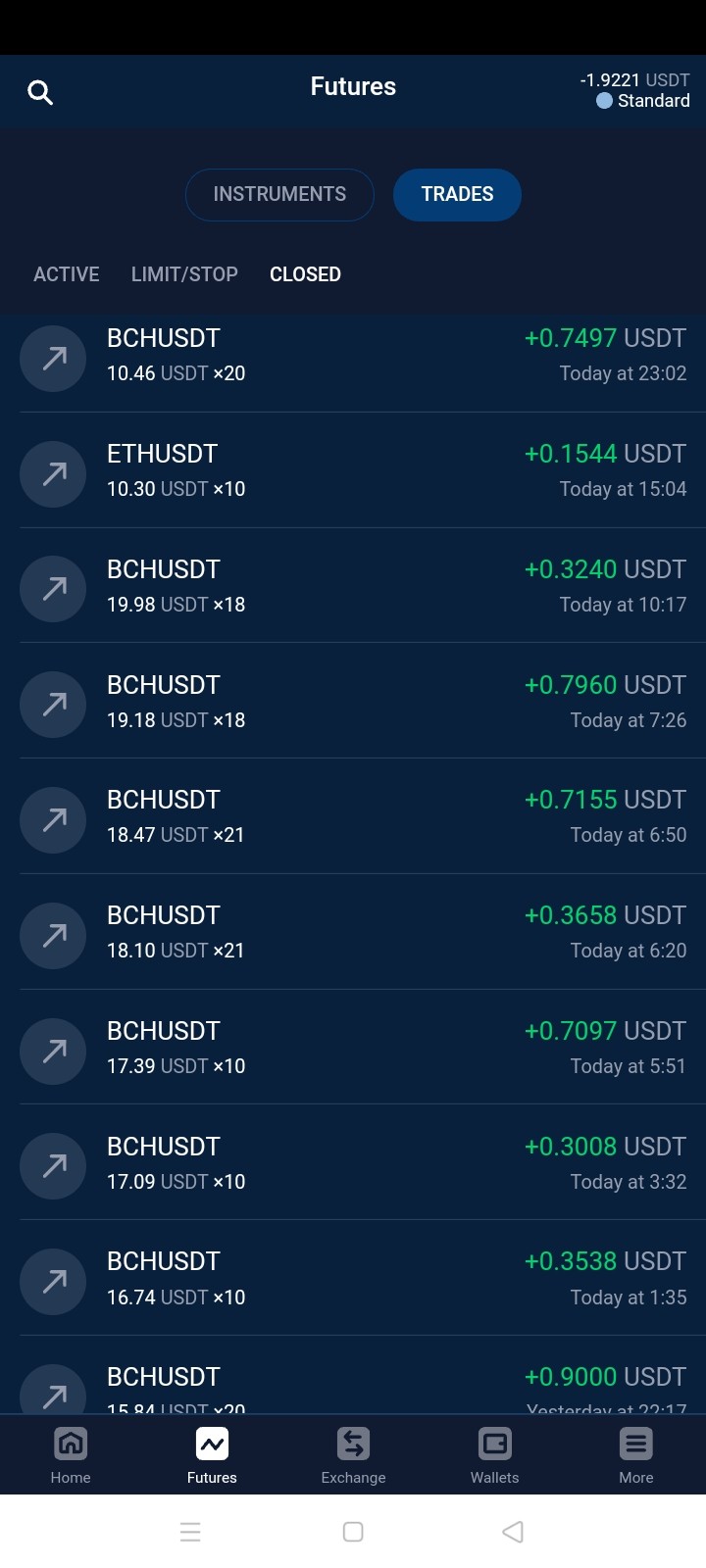
Task: Open the Wallets tab
Action: [494, 1455]
